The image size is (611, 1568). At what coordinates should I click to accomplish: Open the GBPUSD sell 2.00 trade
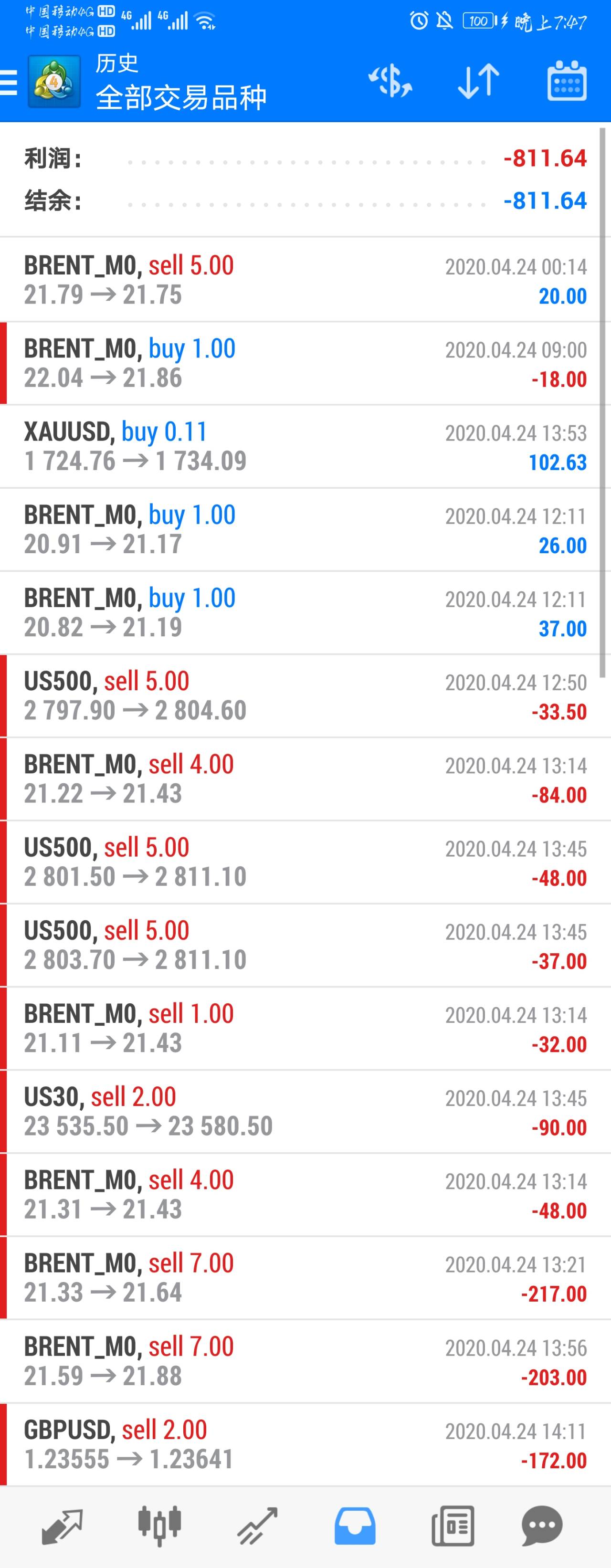304,1444
